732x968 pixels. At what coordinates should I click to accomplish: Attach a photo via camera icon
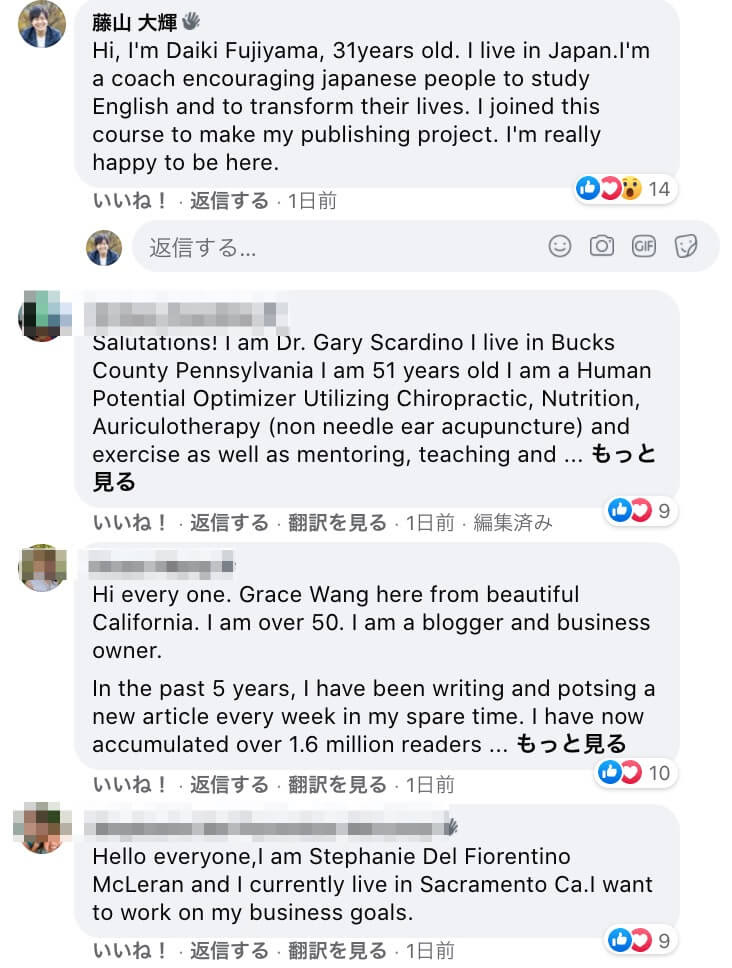point(602,246)
